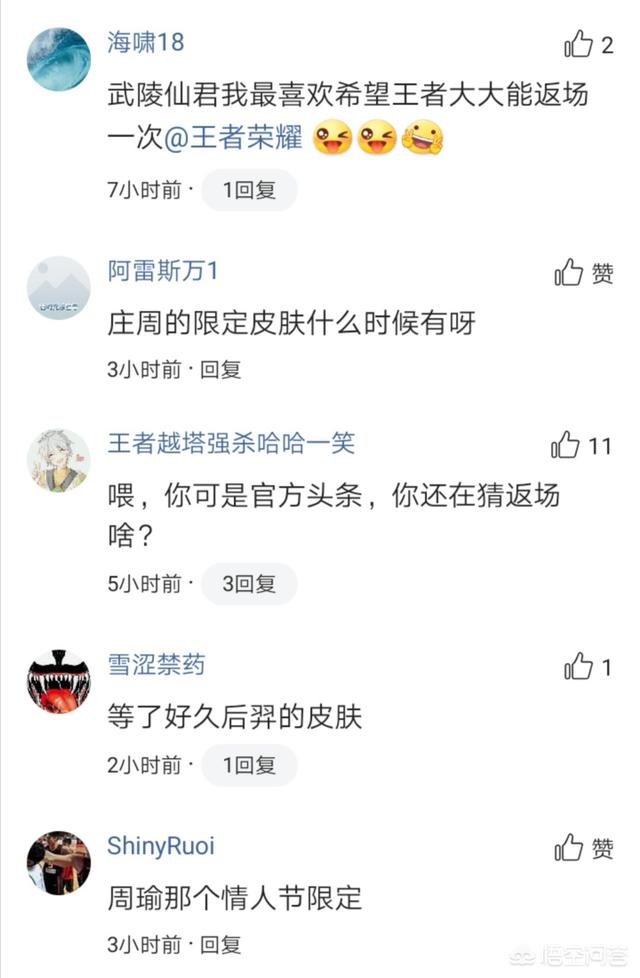Reply to 阿雷斯万1's comment
This screenshot has height=978, width=640.
click(x=220, y=370)
